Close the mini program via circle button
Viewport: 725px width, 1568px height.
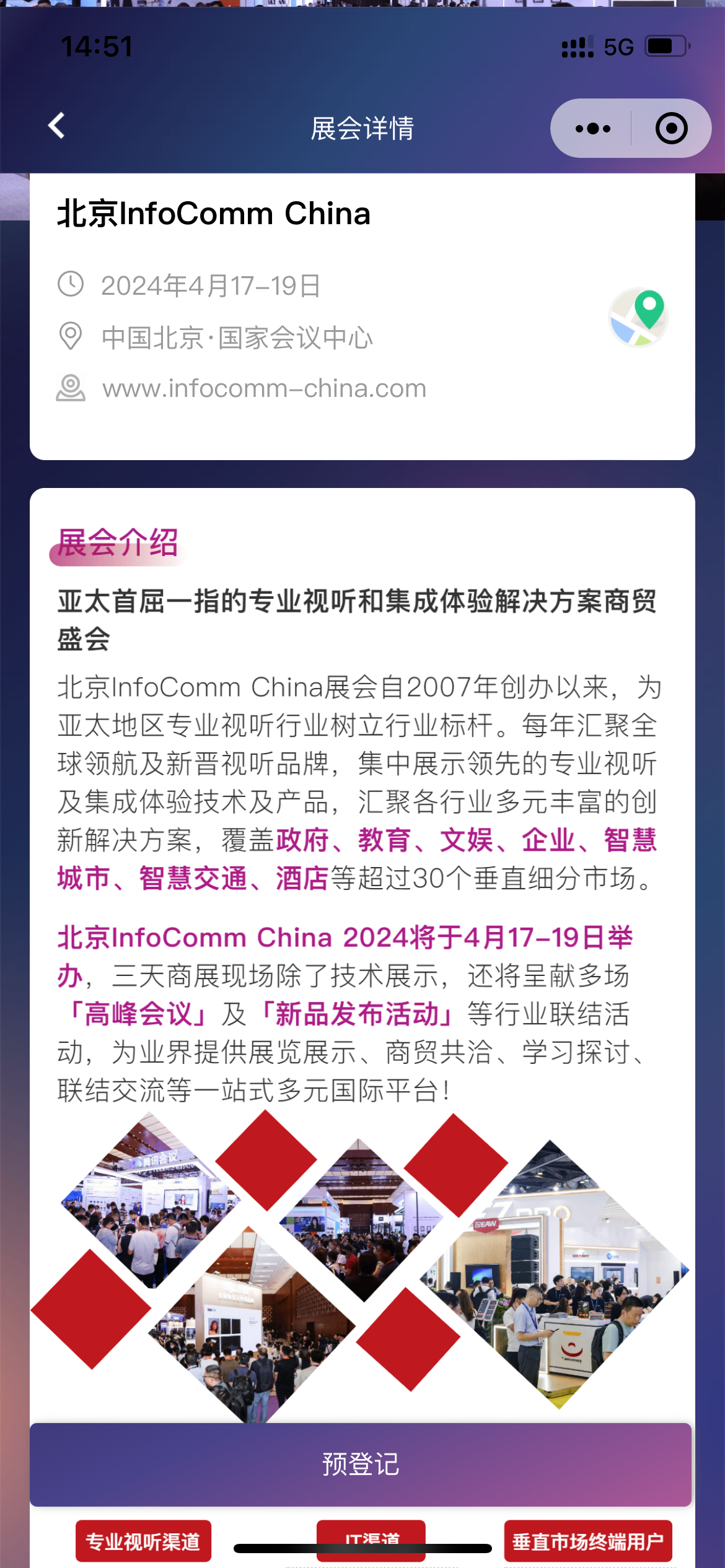671,129
